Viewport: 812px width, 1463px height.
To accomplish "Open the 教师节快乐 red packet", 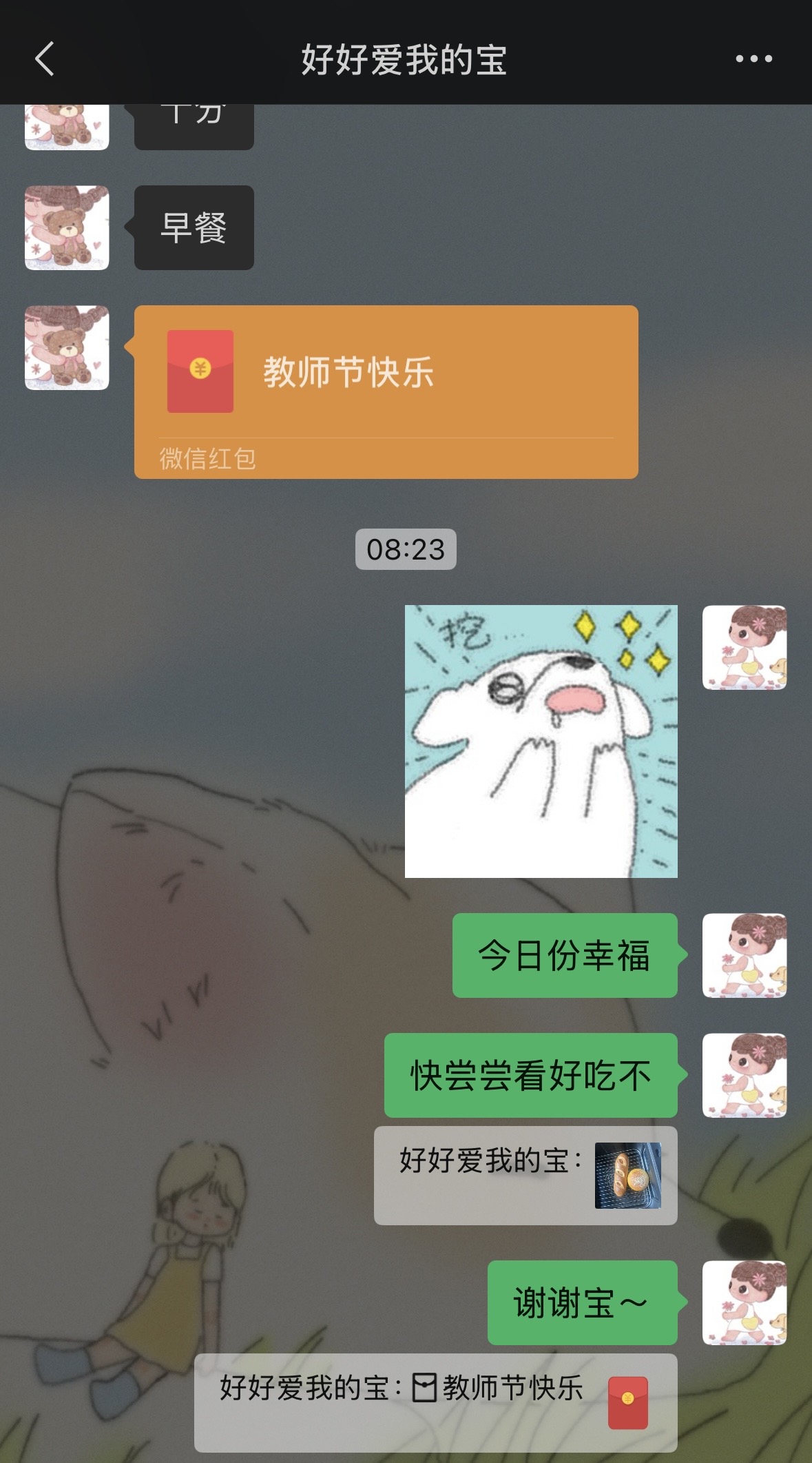I will 386,391.
